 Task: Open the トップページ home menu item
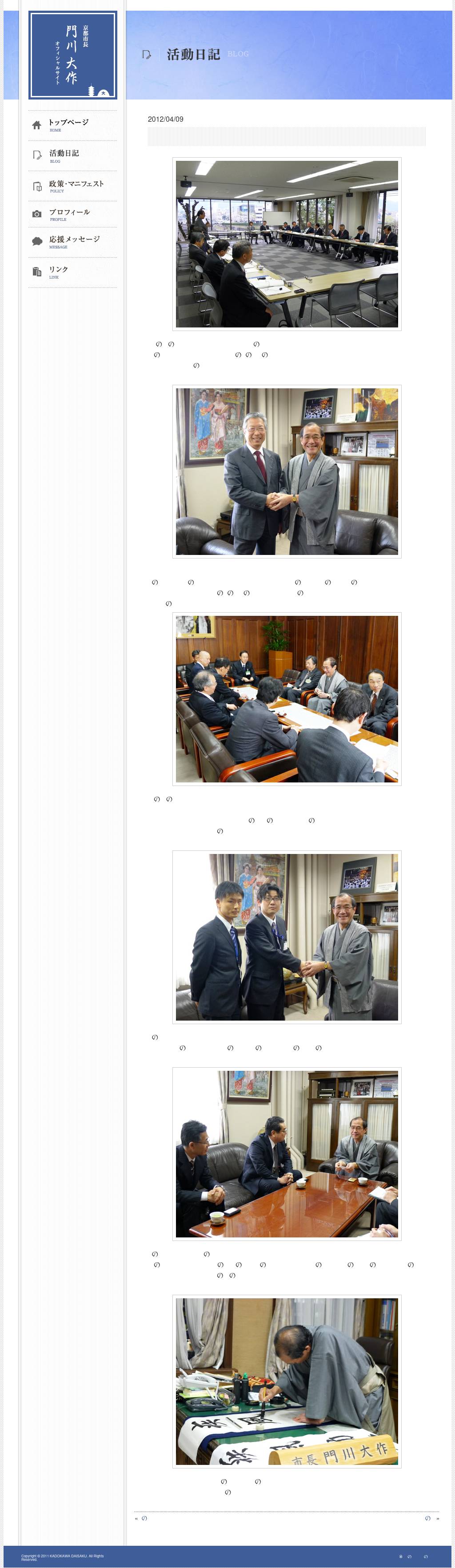[x=68, y=125]
